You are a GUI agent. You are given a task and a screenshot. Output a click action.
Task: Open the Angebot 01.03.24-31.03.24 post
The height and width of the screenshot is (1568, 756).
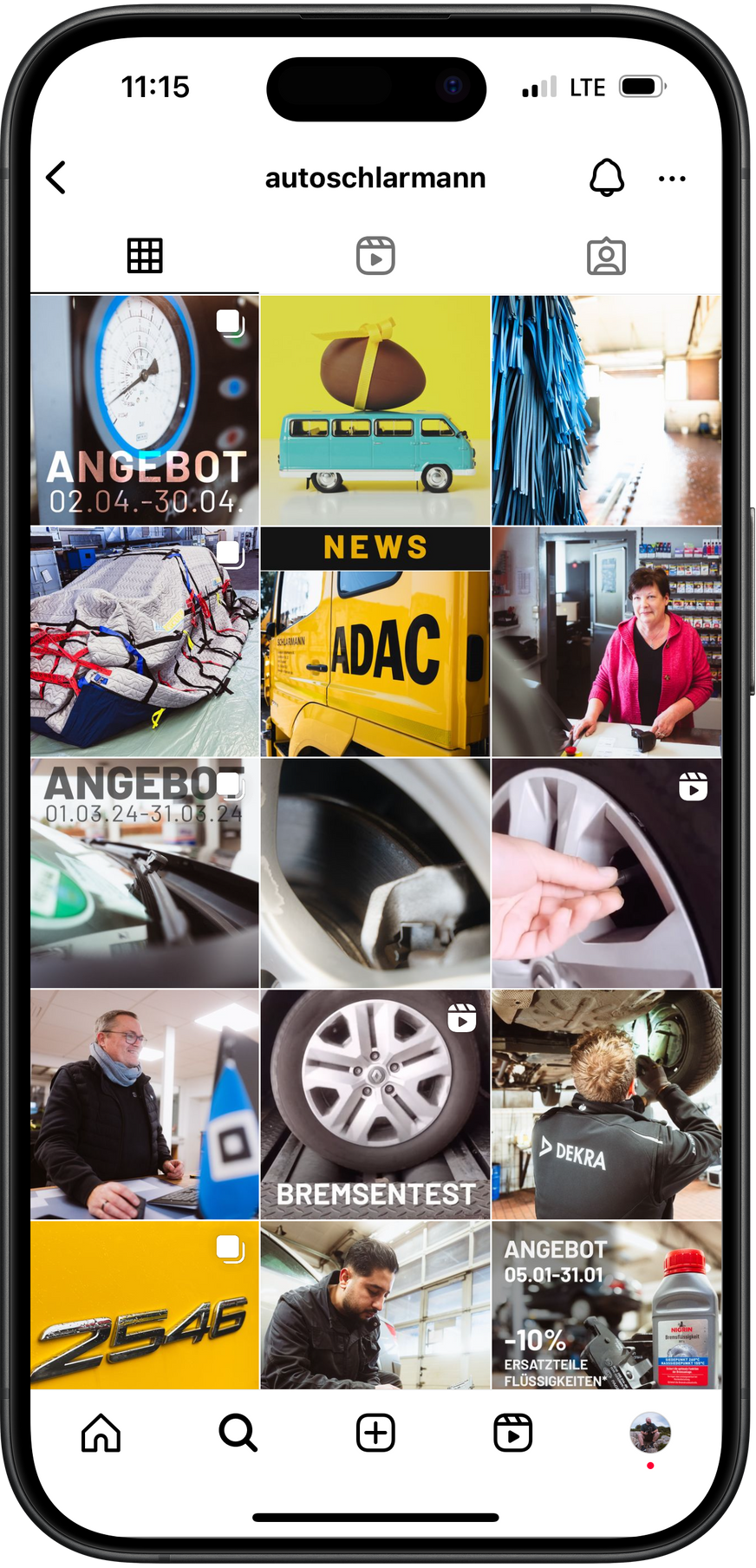pyautogui.click(x=145, y=873)
